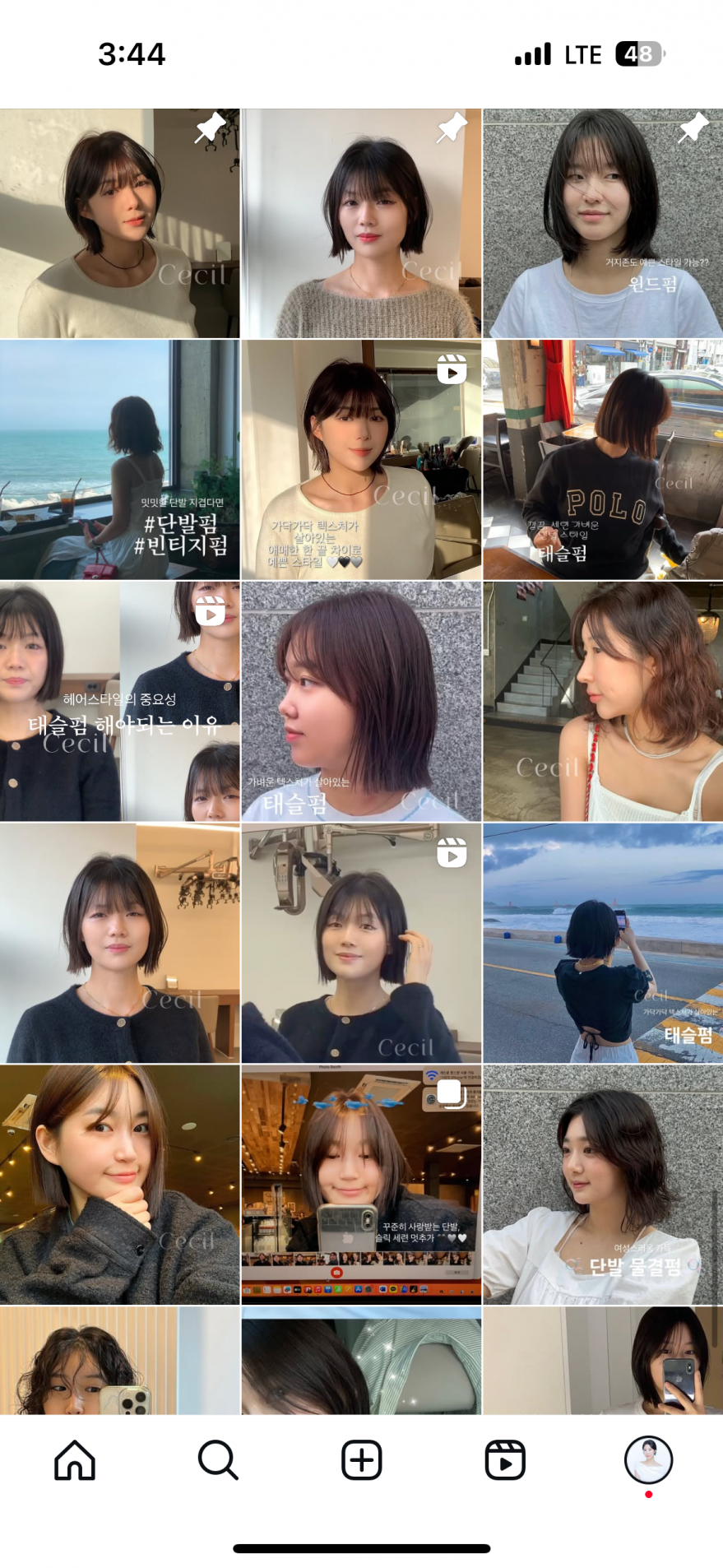723x1568 pixels.
Task: Go to the Home feed tab
Action: (x=75, y=1460)
